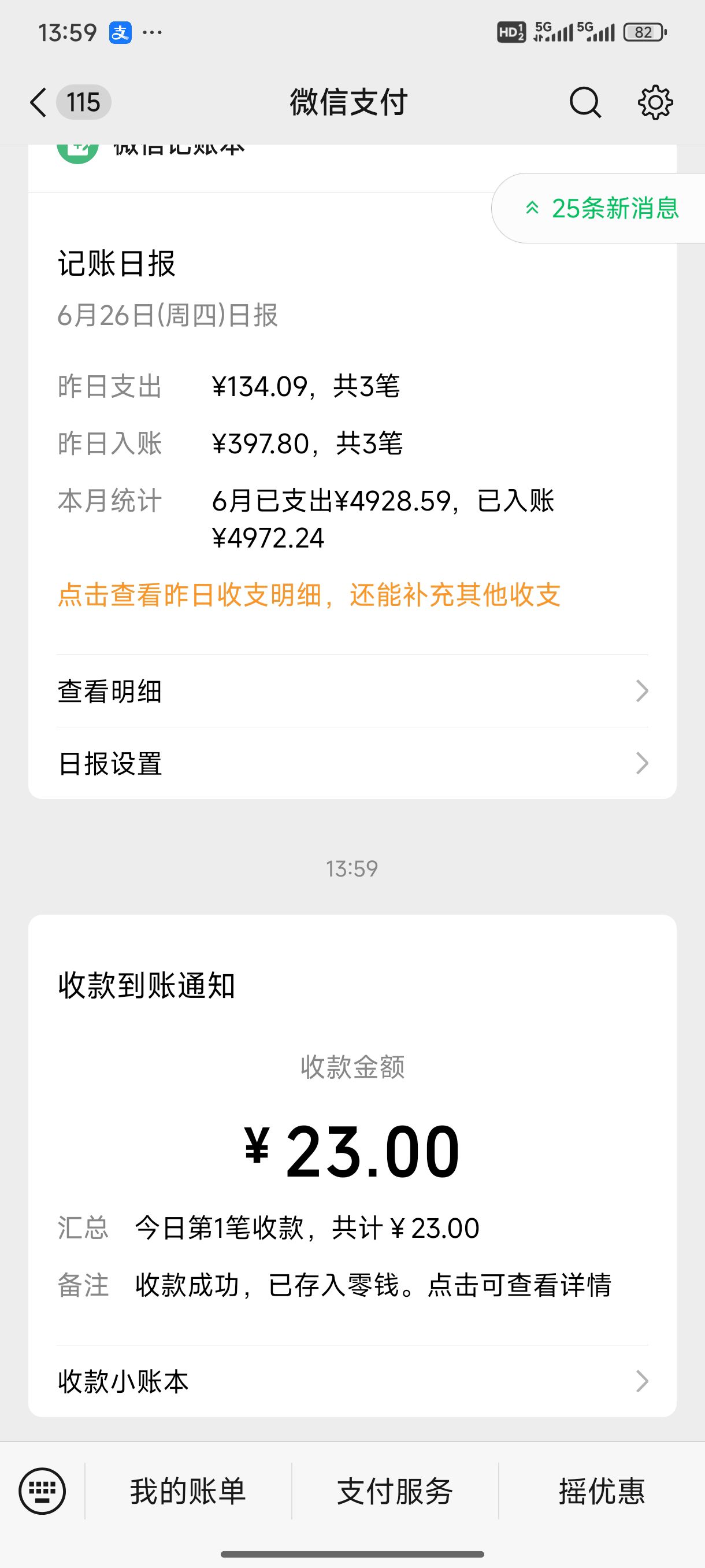
Task: Open the 摇优惠 menu
Action: [602, 1491]
